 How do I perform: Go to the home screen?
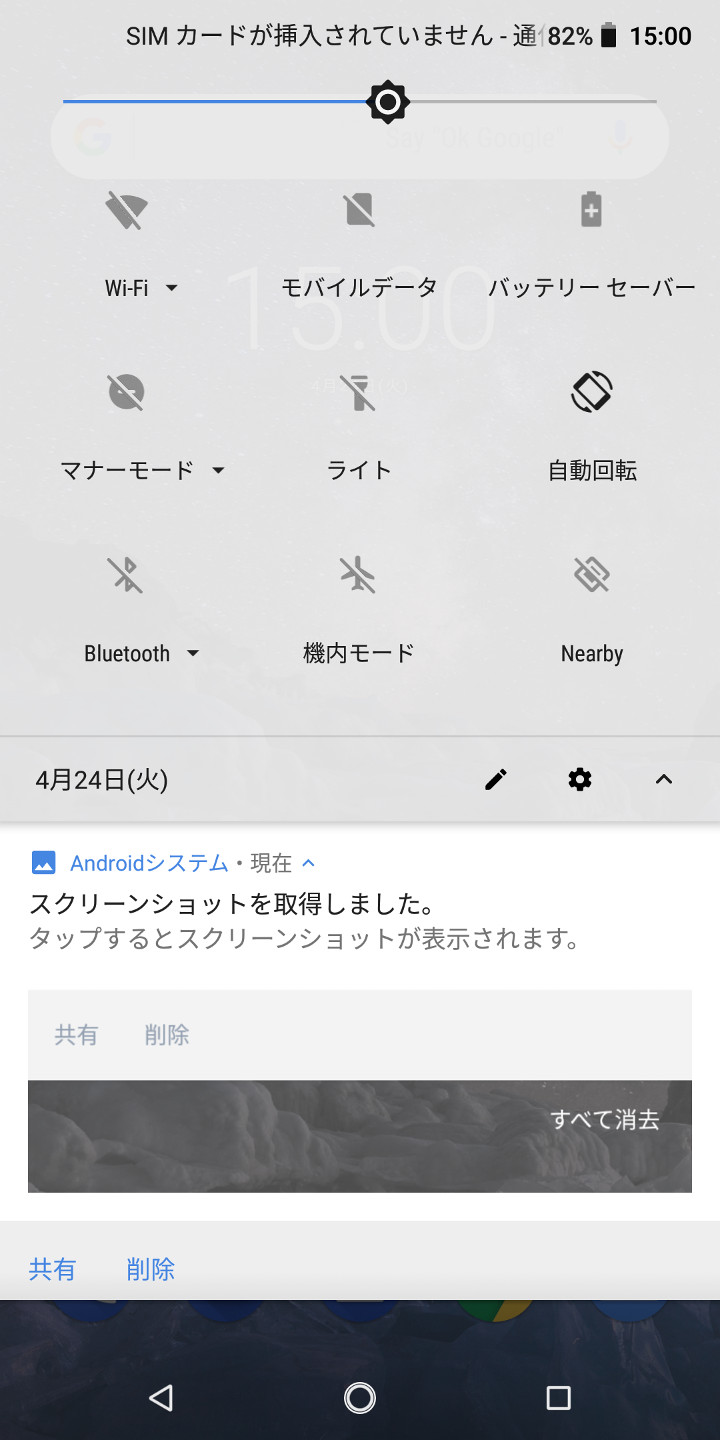pyautogui.click(x=360, y=1397)
